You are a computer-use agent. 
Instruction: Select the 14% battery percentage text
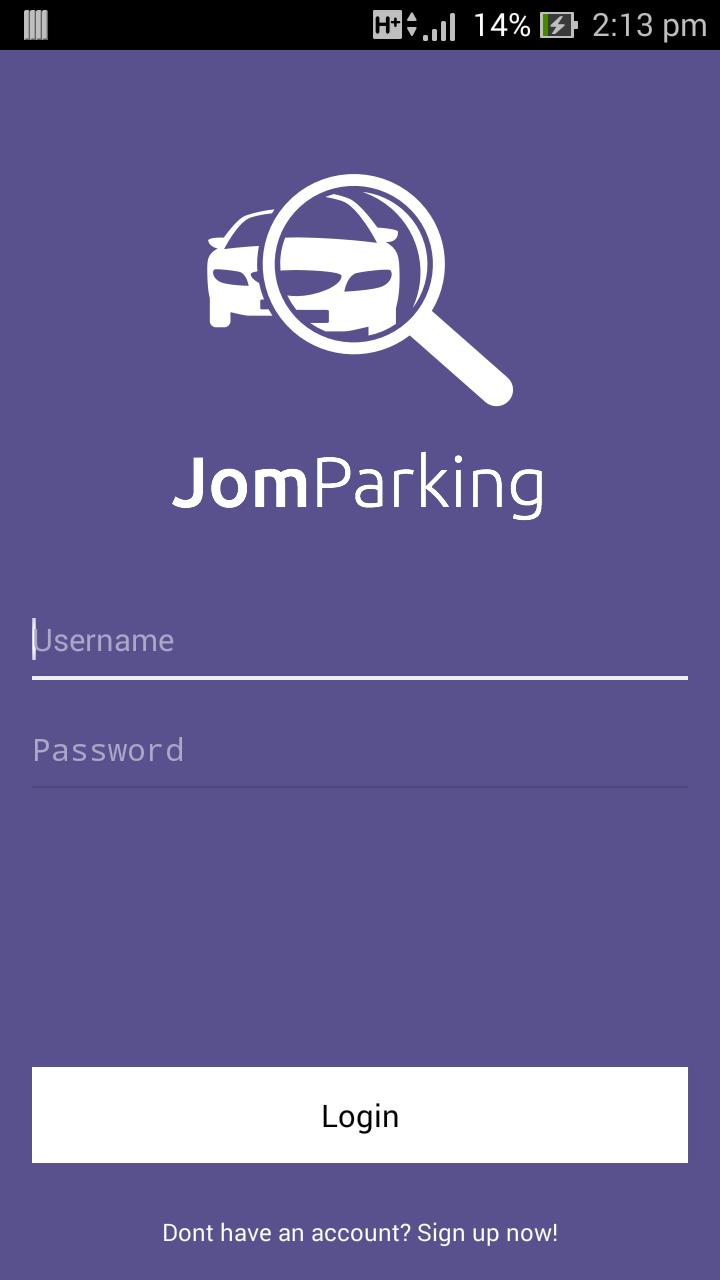pos(502,26)
